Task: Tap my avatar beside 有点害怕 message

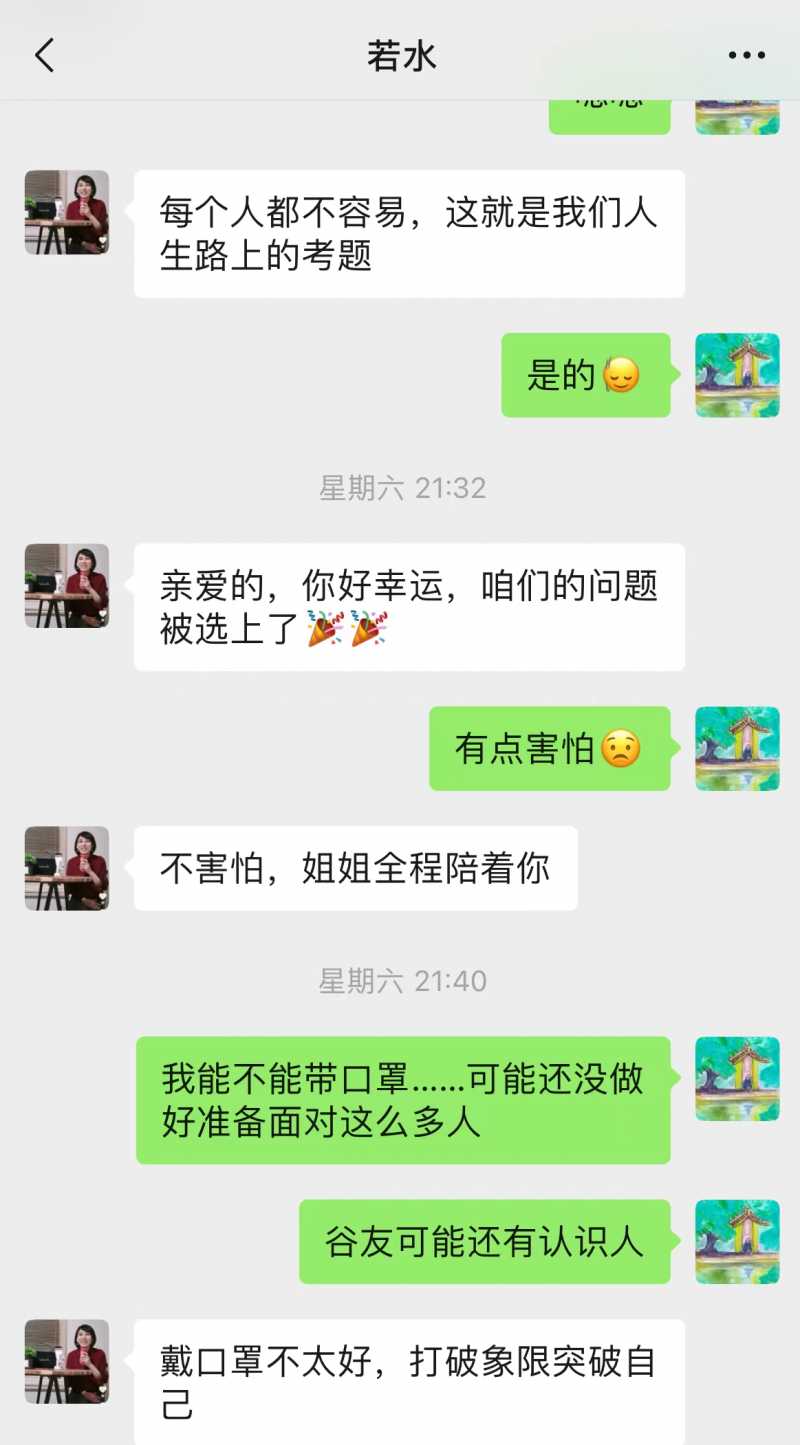Action: click(737, 749)
